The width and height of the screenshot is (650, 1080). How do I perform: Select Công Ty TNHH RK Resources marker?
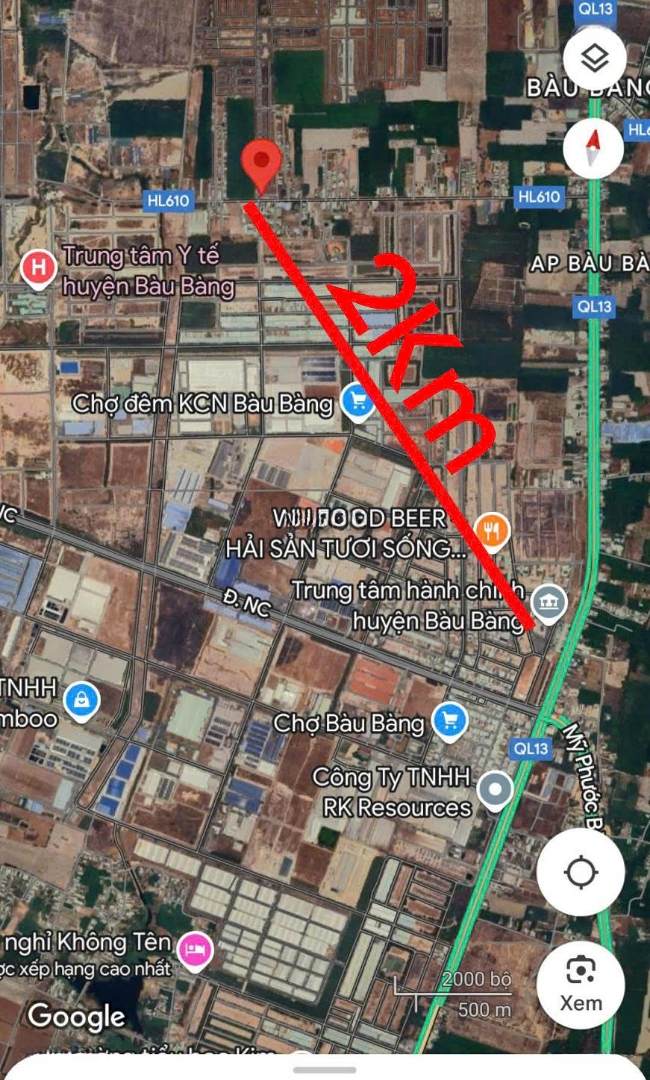click(x=496, y=791)
